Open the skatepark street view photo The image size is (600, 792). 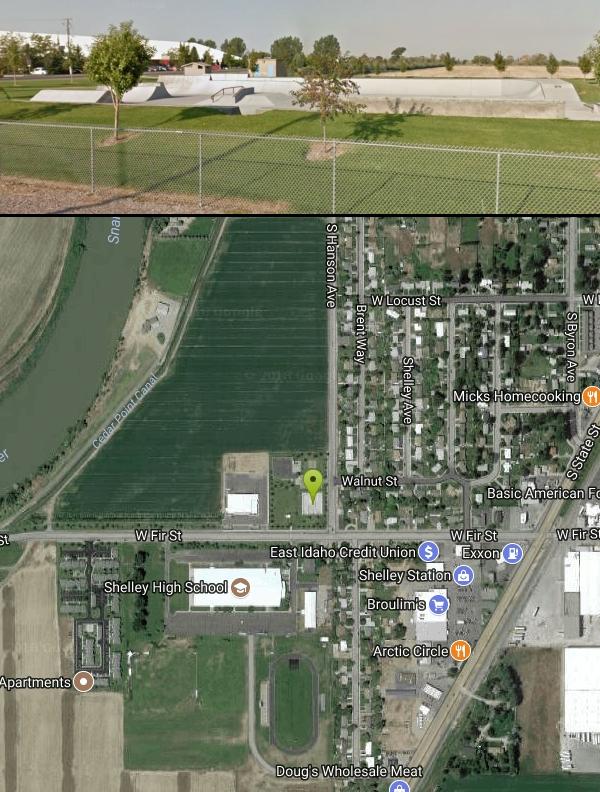[300, 106]
